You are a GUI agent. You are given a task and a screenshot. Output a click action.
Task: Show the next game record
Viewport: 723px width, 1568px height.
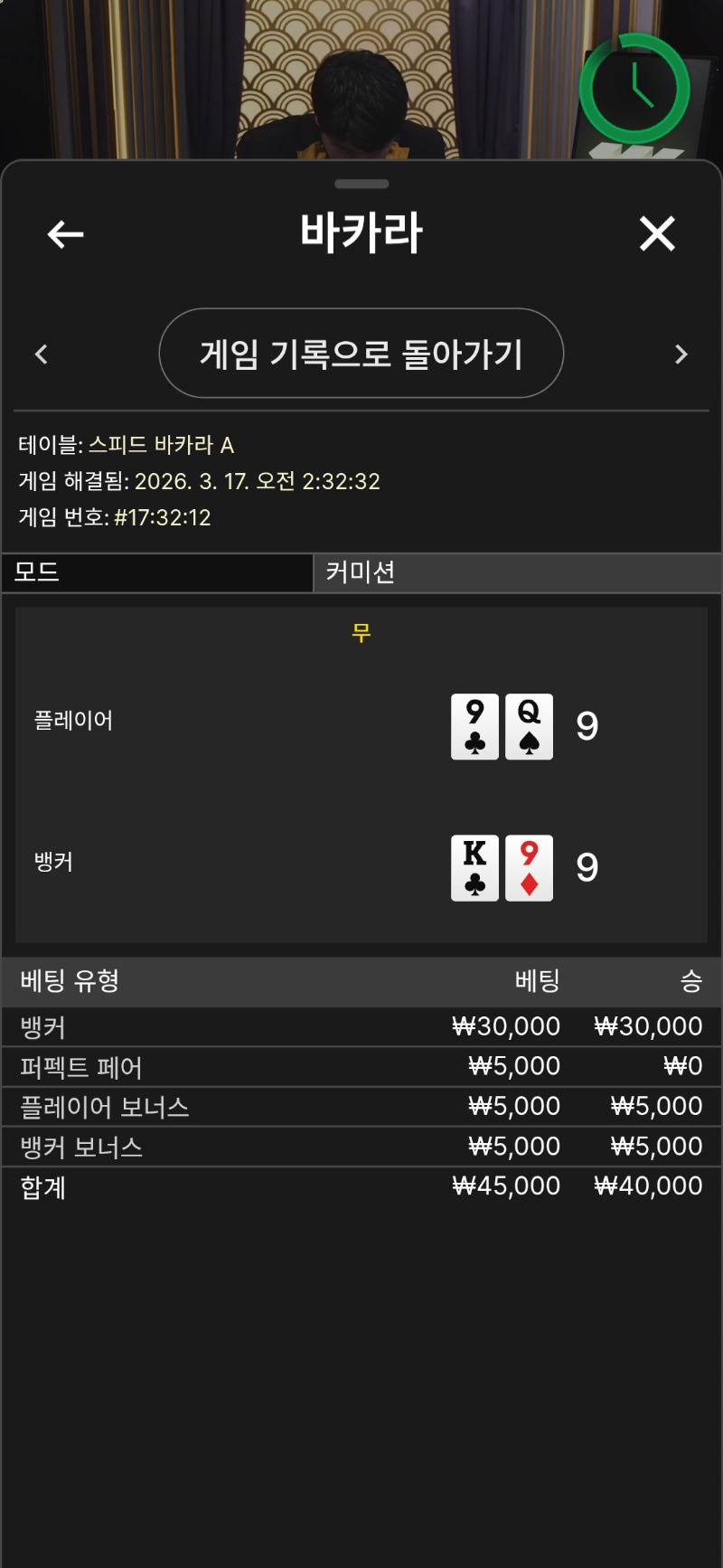[x=681, y=354]
